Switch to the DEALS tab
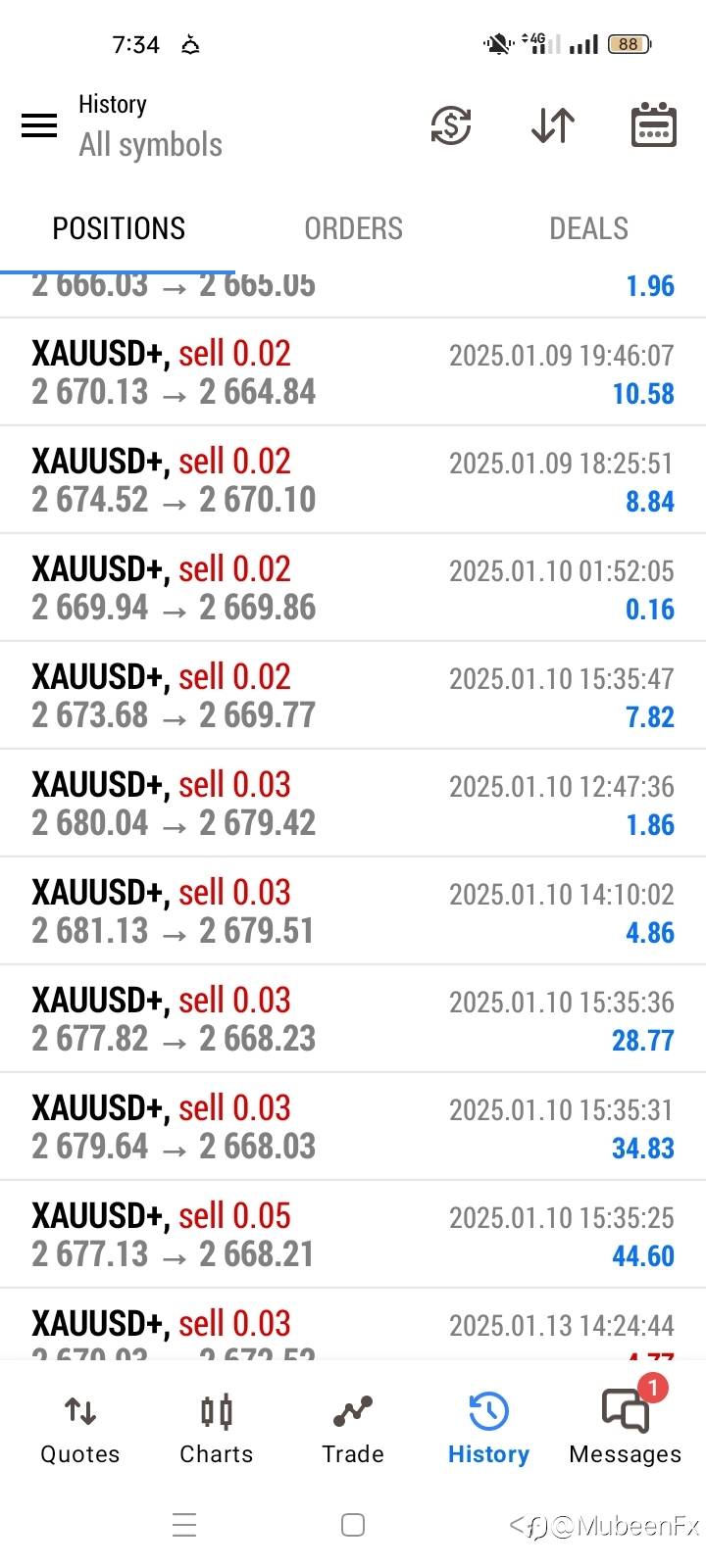Screen dimensions: 706x1568 (588, 228)
